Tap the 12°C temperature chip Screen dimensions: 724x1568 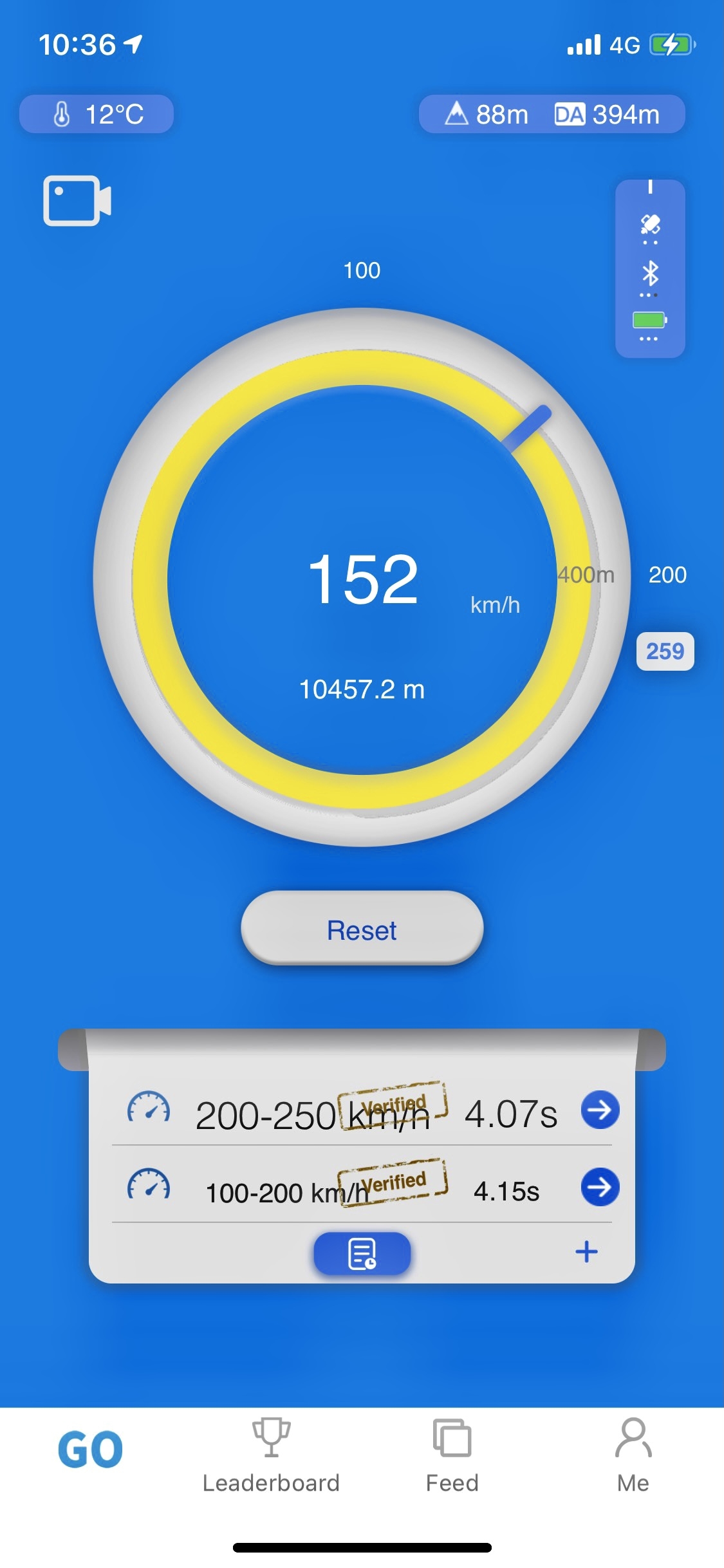[x=97, y=114]
